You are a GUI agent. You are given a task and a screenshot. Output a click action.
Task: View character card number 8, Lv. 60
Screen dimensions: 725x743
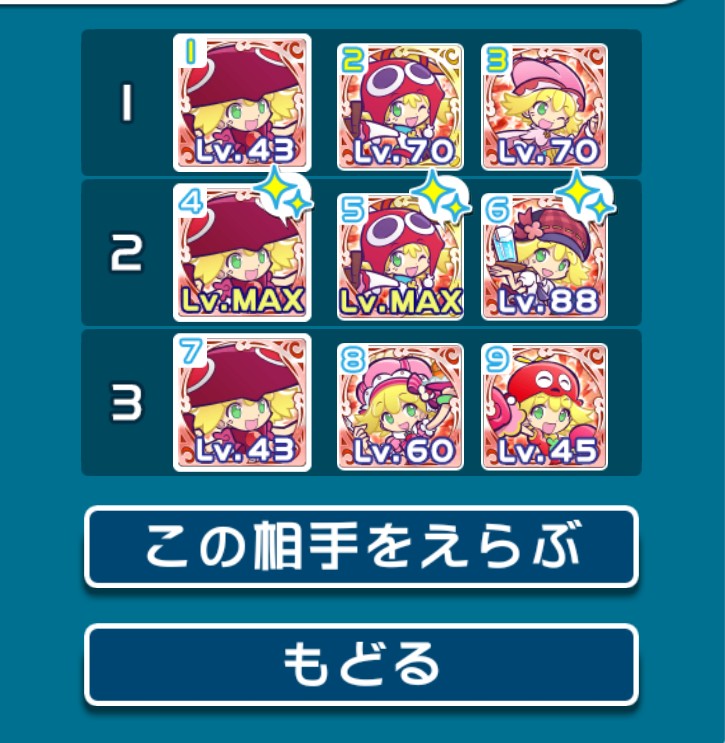pos(400,406)
